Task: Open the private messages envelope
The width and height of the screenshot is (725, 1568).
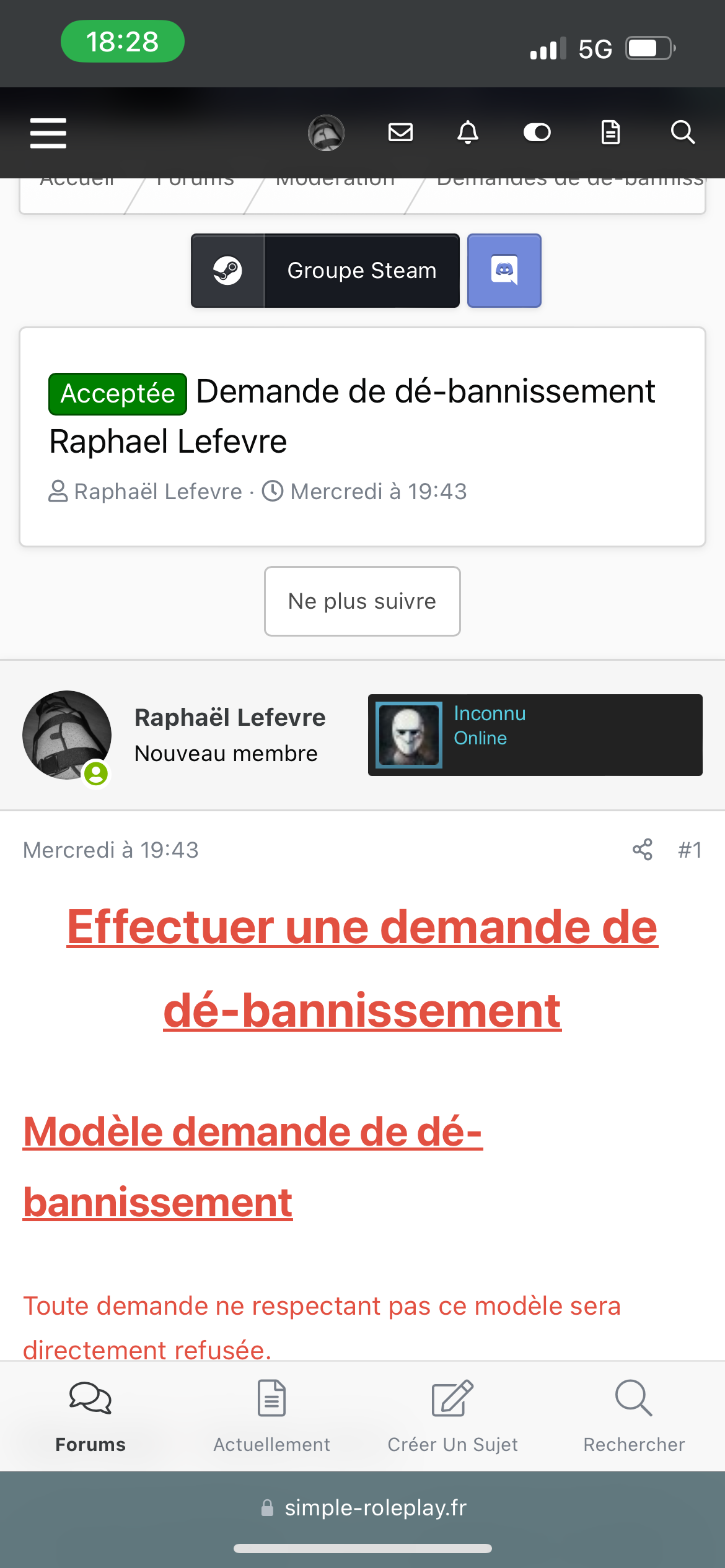Action: click(x=400, y=132)
